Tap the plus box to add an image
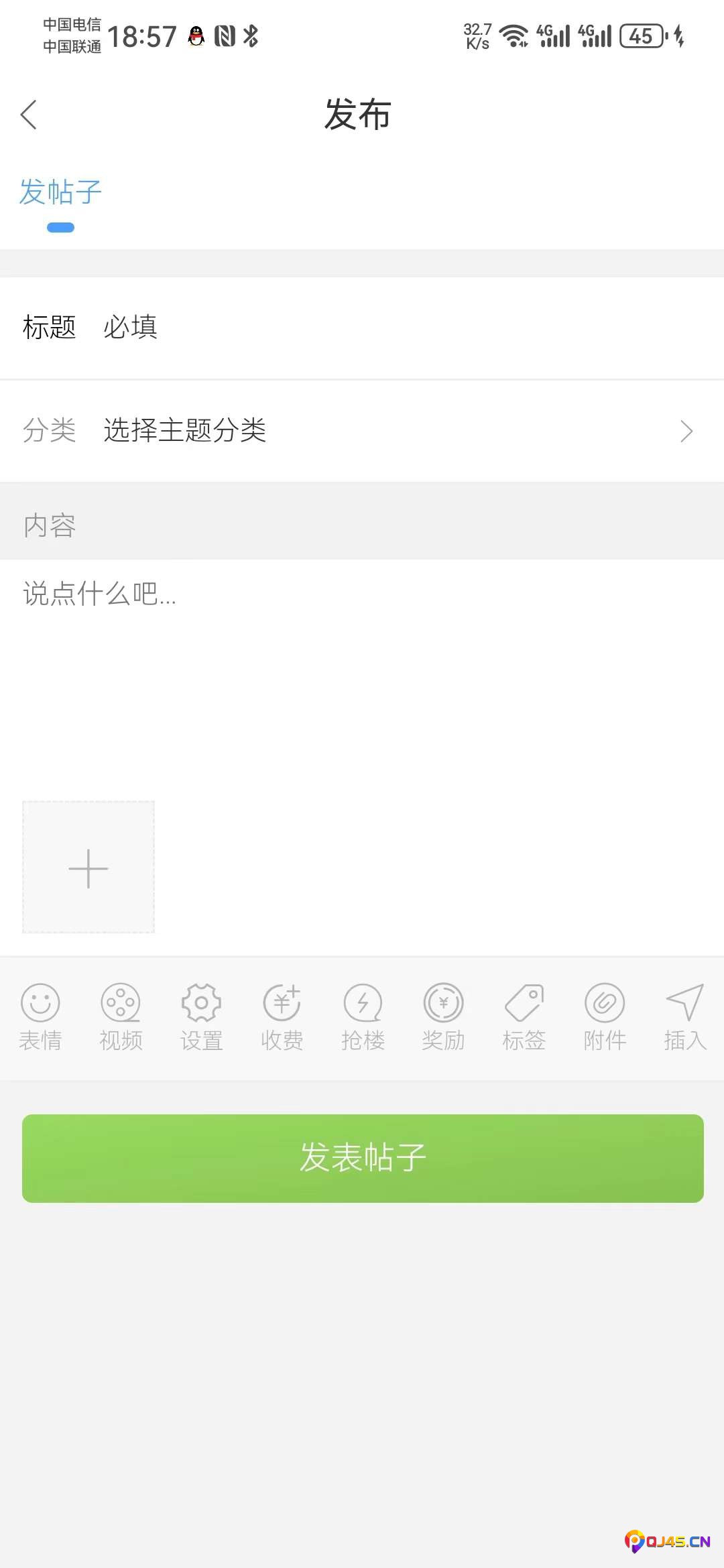 click(x=88, y=867)
